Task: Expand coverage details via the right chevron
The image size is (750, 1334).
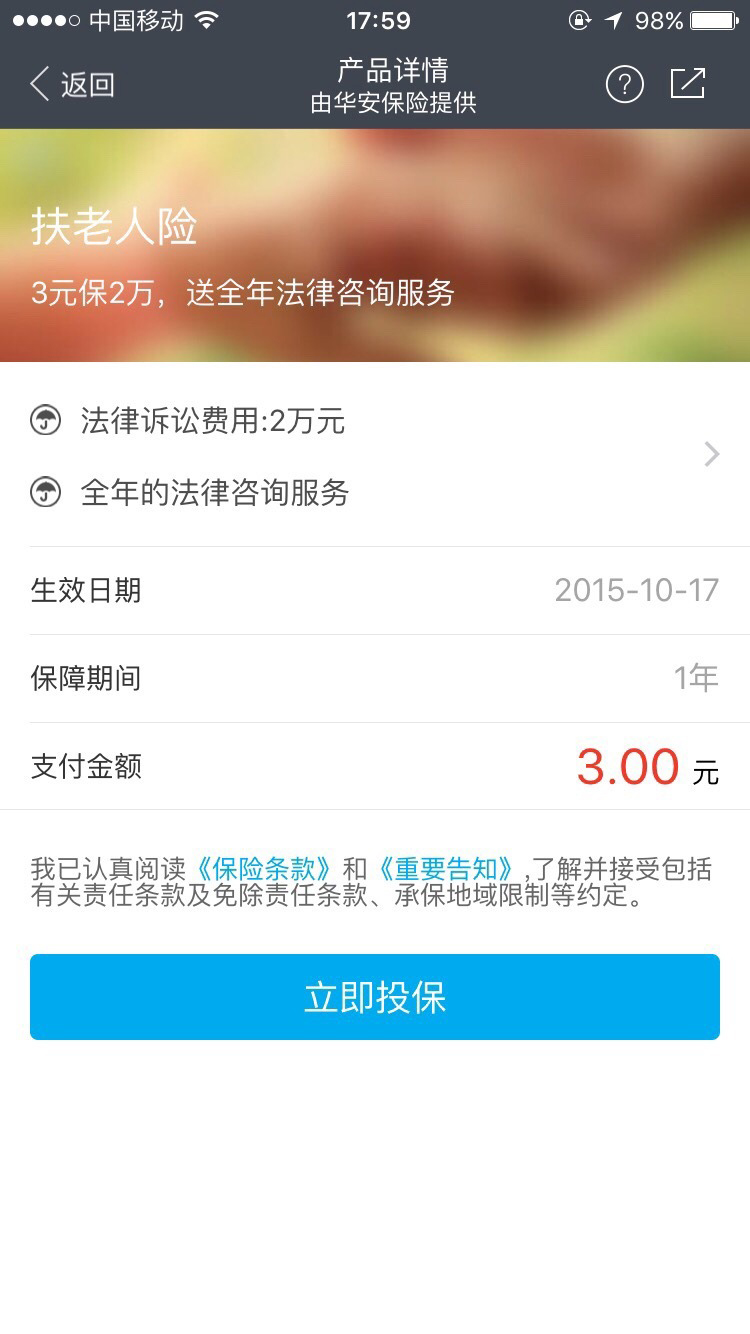Action: click(710, 454)
